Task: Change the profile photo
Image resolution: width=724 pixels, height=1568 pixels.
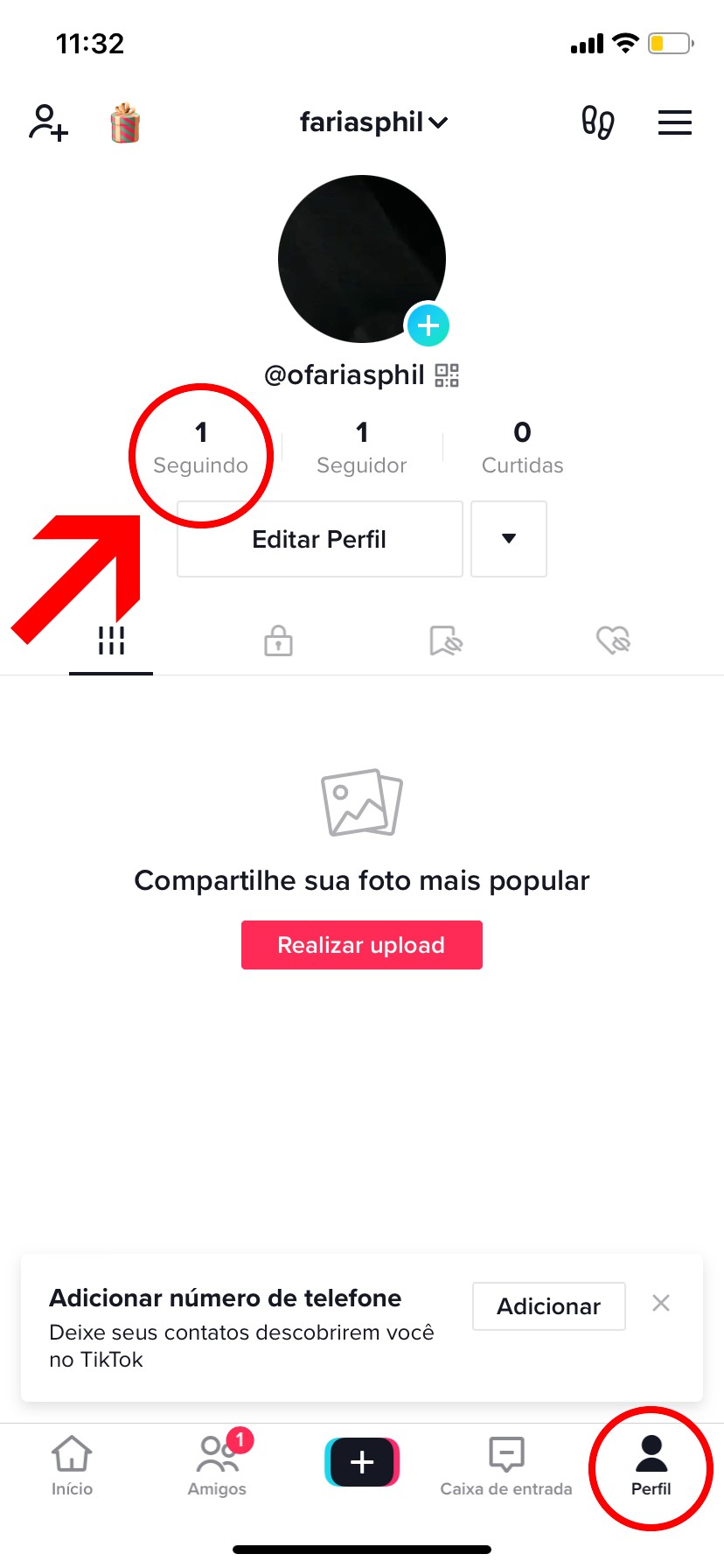Action: click(428, 326)
